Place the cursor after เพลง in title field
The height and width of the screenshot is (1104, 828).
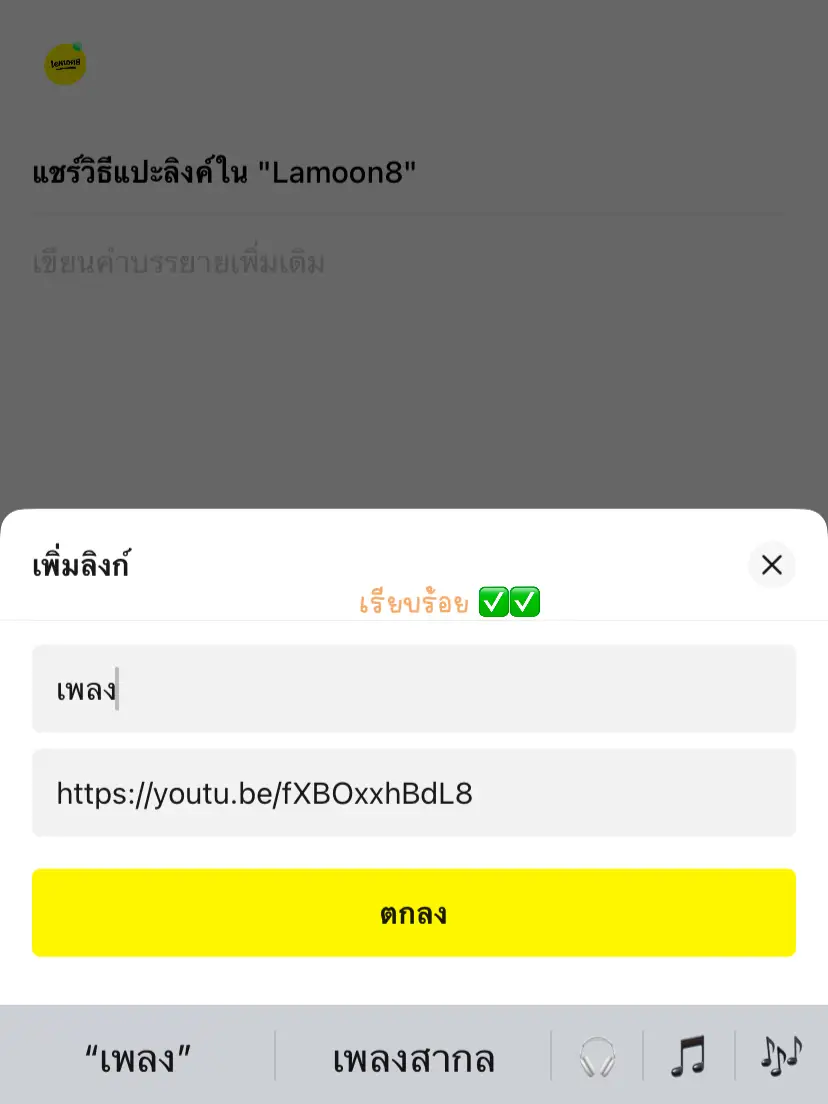click(117, 688)
